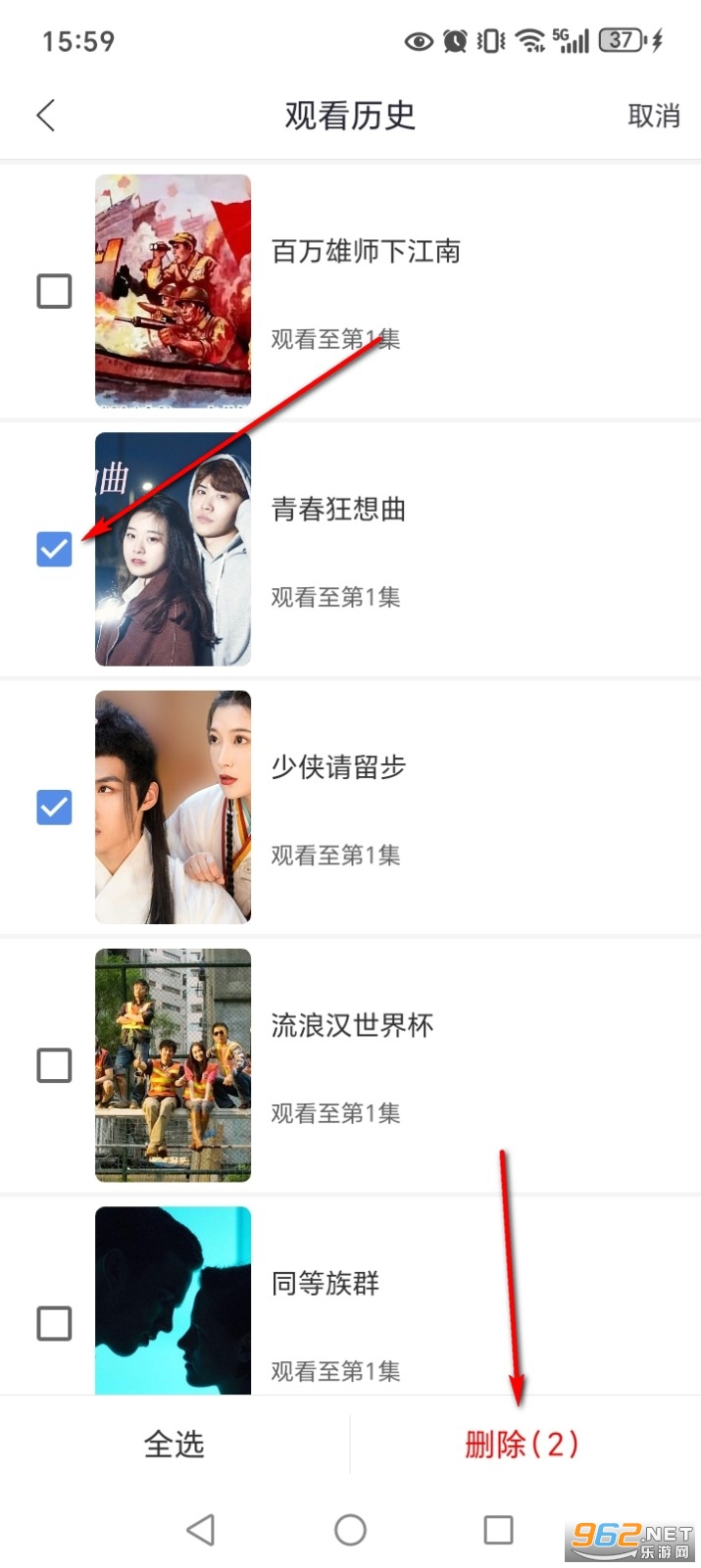Open the recent apps overview
The height and width of the screenshot is (1568, 701).
[x=498, y=1530]
